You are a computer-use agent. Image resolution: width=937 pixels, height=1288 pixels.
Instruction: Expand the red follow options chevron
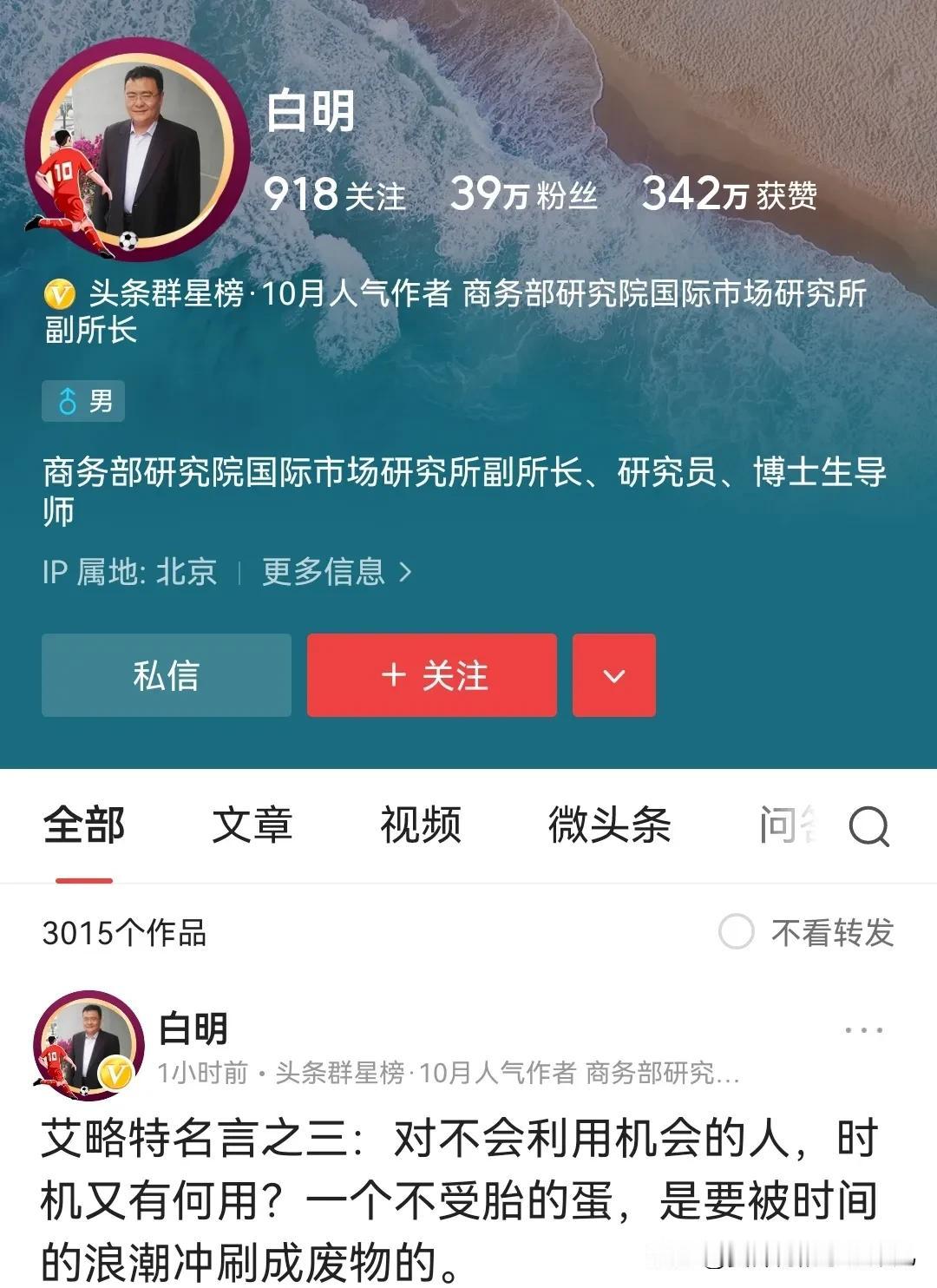613,675
